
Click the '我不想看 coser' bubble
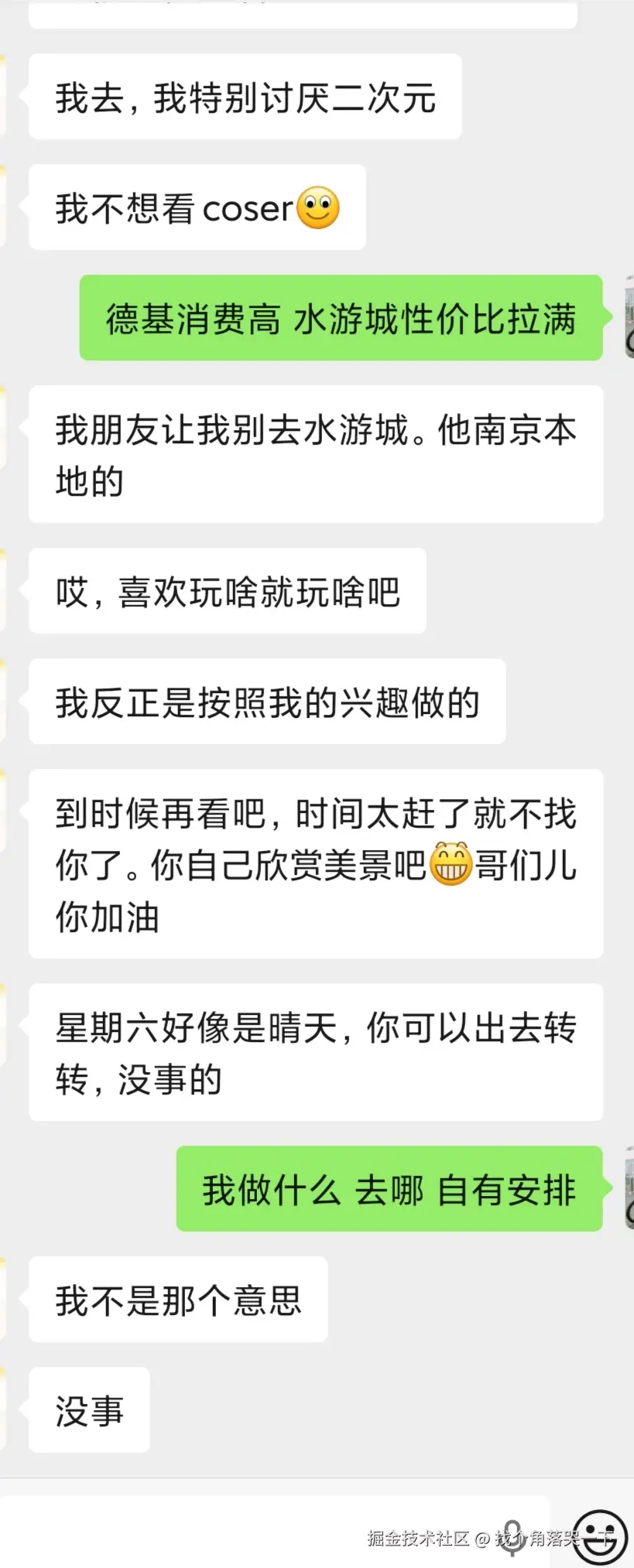pos(195,208)
